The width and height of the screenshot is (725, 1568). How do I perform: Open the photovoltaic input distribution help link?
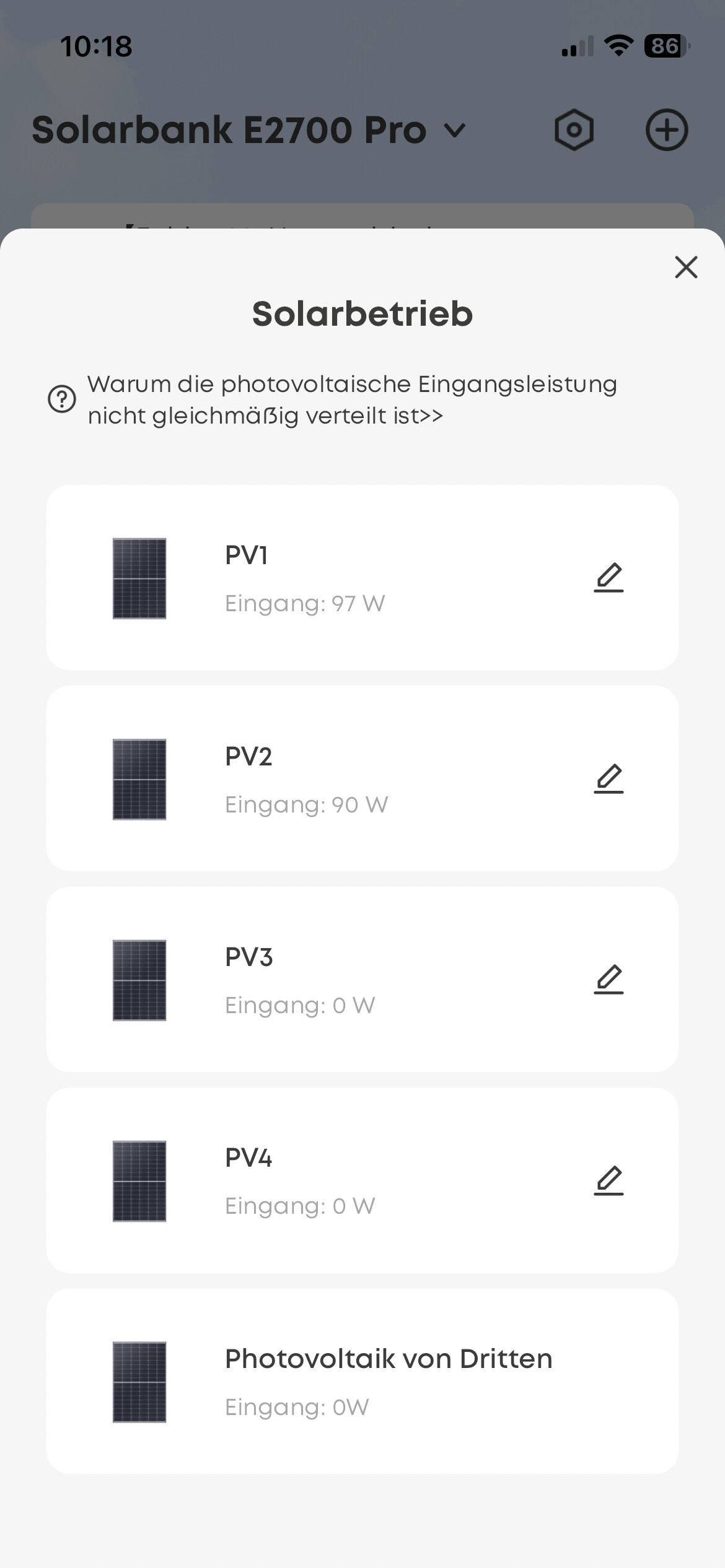click(x=351, y=399)
